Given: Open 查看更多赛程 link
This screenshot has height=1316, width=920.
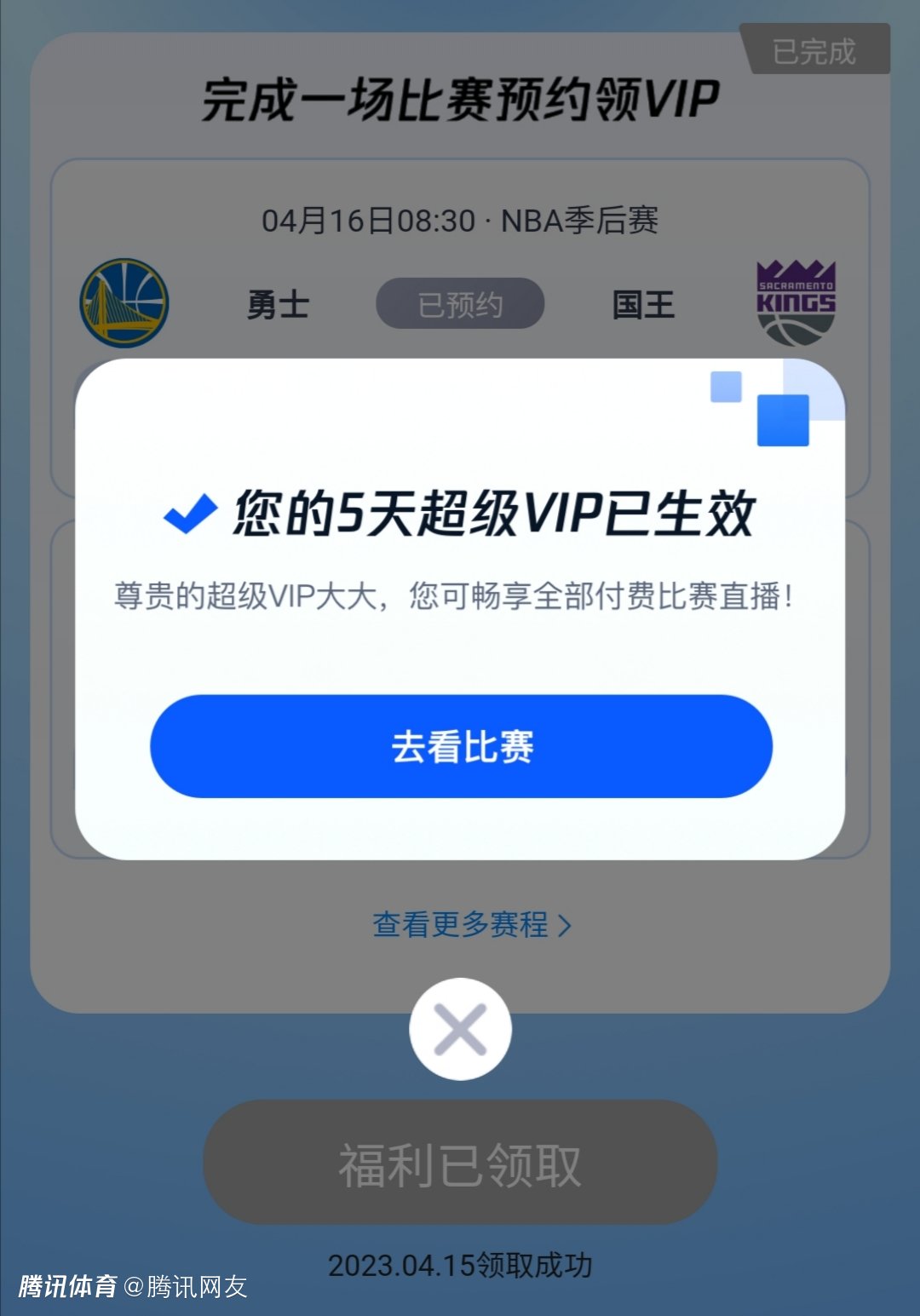Looking at the screenshot, I should (471, 924).
